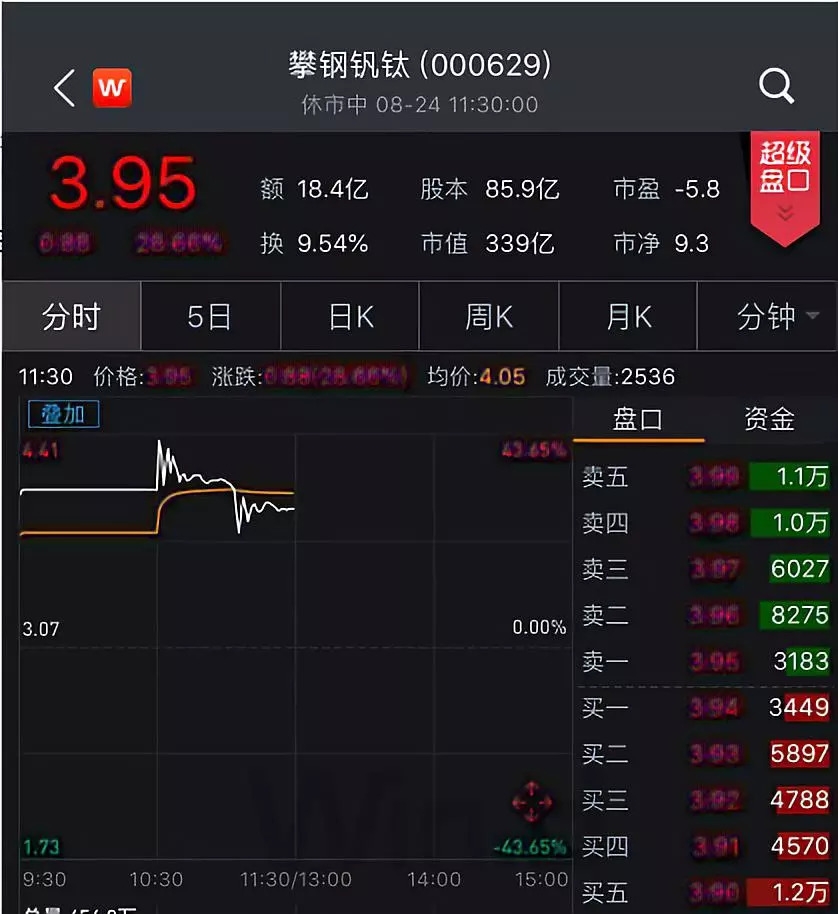Open the stock search magnifier
This screenshot has width=838, height=914.
point(776,86)
